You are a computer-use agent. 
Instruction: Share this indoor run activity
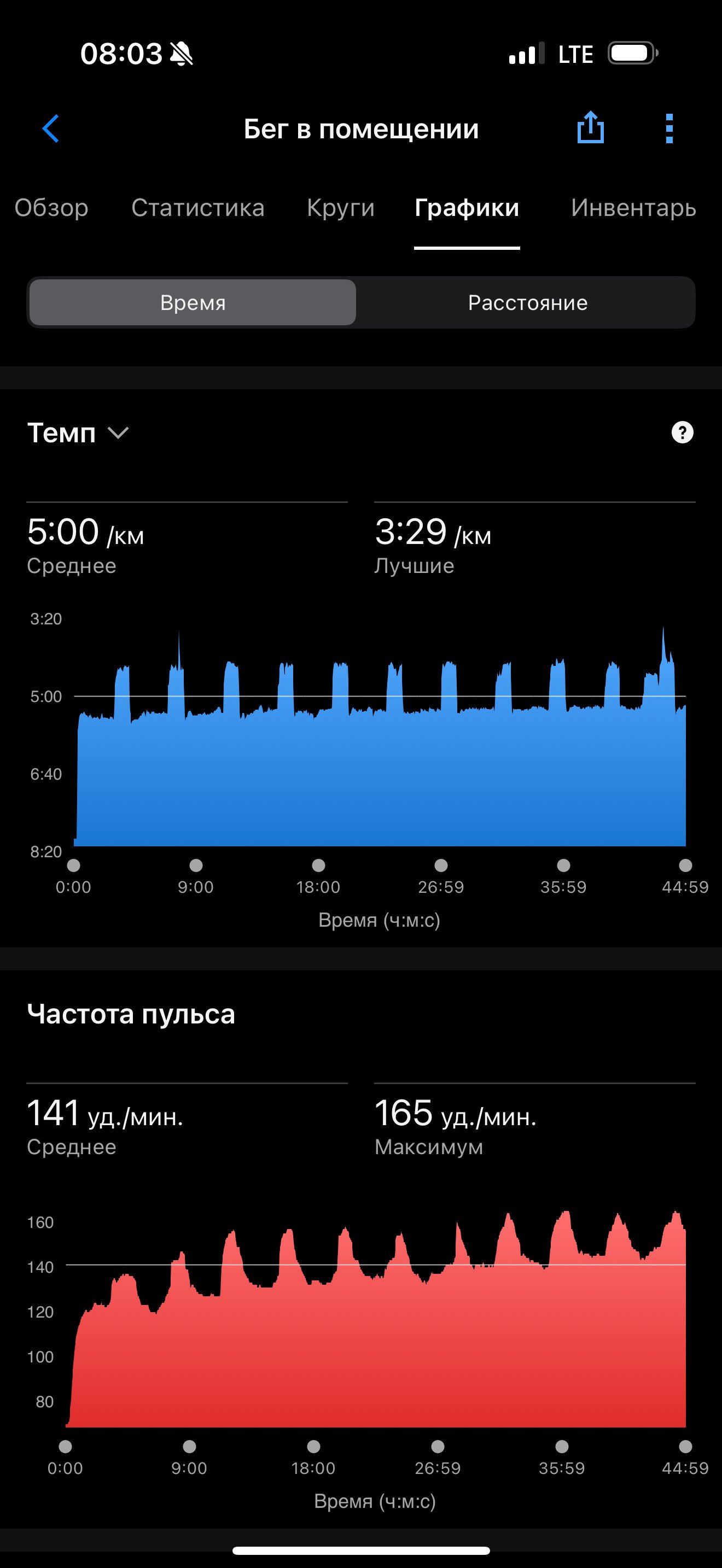(590, 127)
